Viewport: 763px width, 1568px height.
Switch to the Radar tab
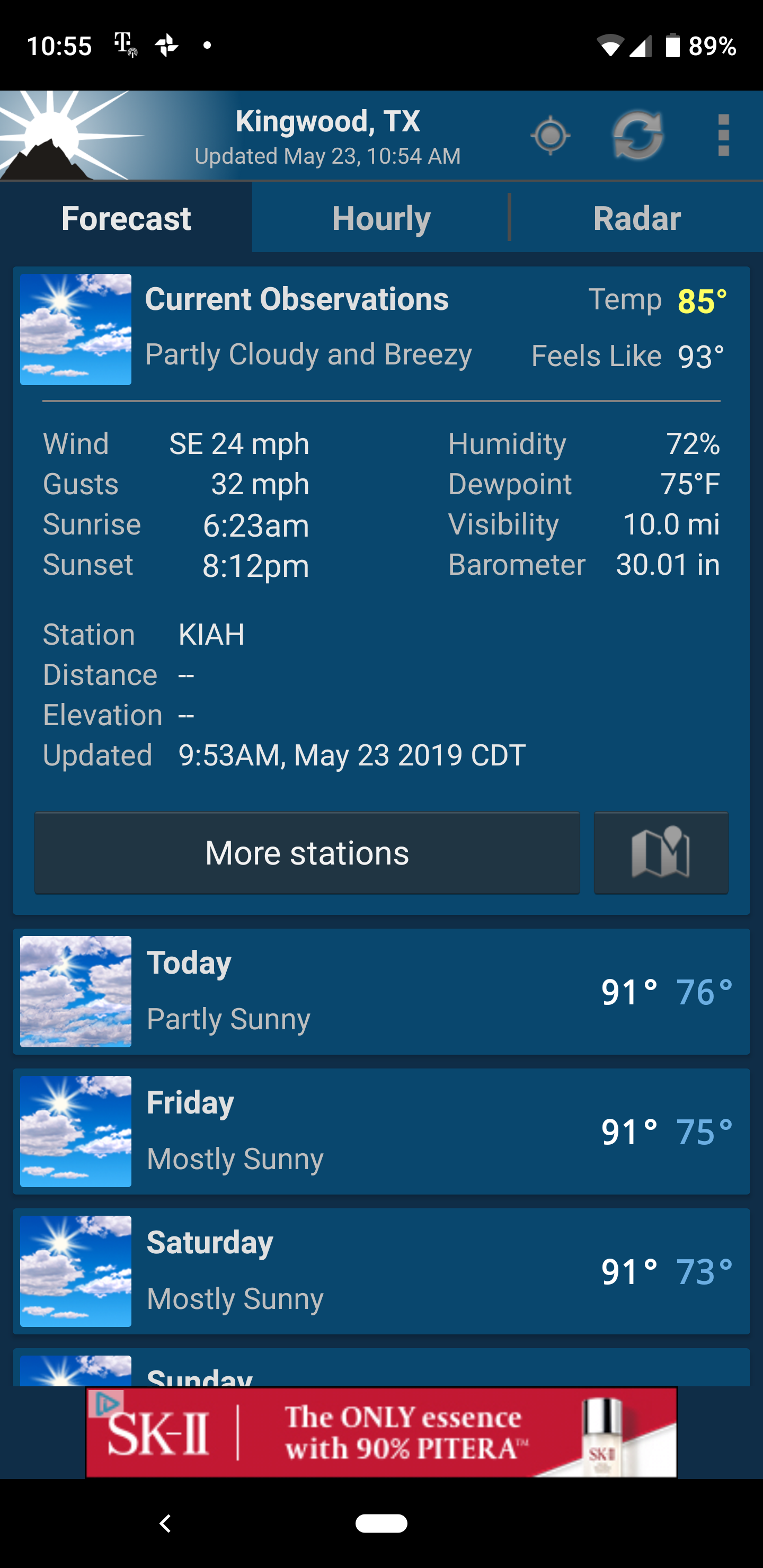point(636,218)
